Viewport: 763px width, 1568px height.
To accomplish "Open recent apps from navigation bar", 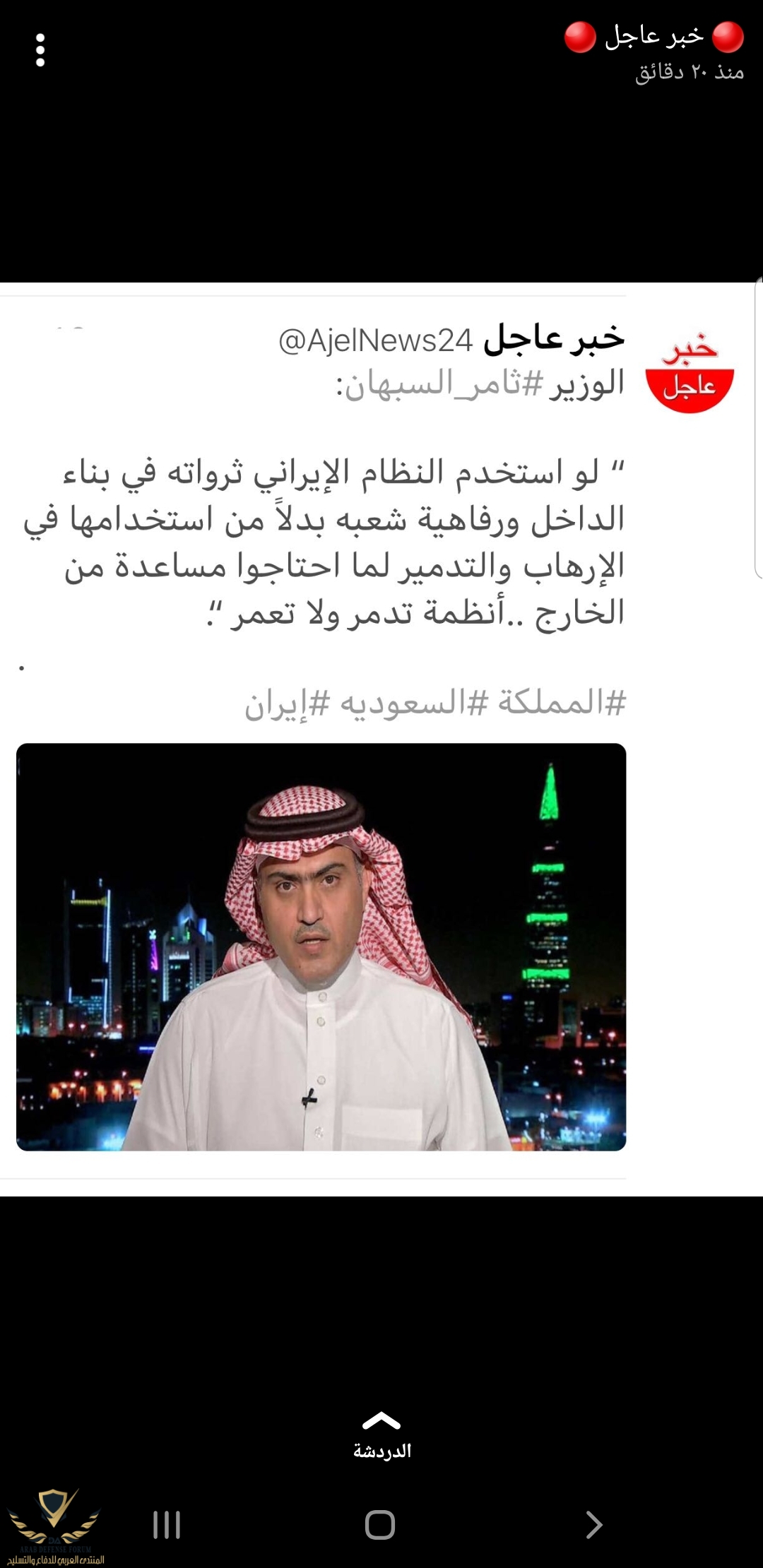I will (x=167, y=1525).
